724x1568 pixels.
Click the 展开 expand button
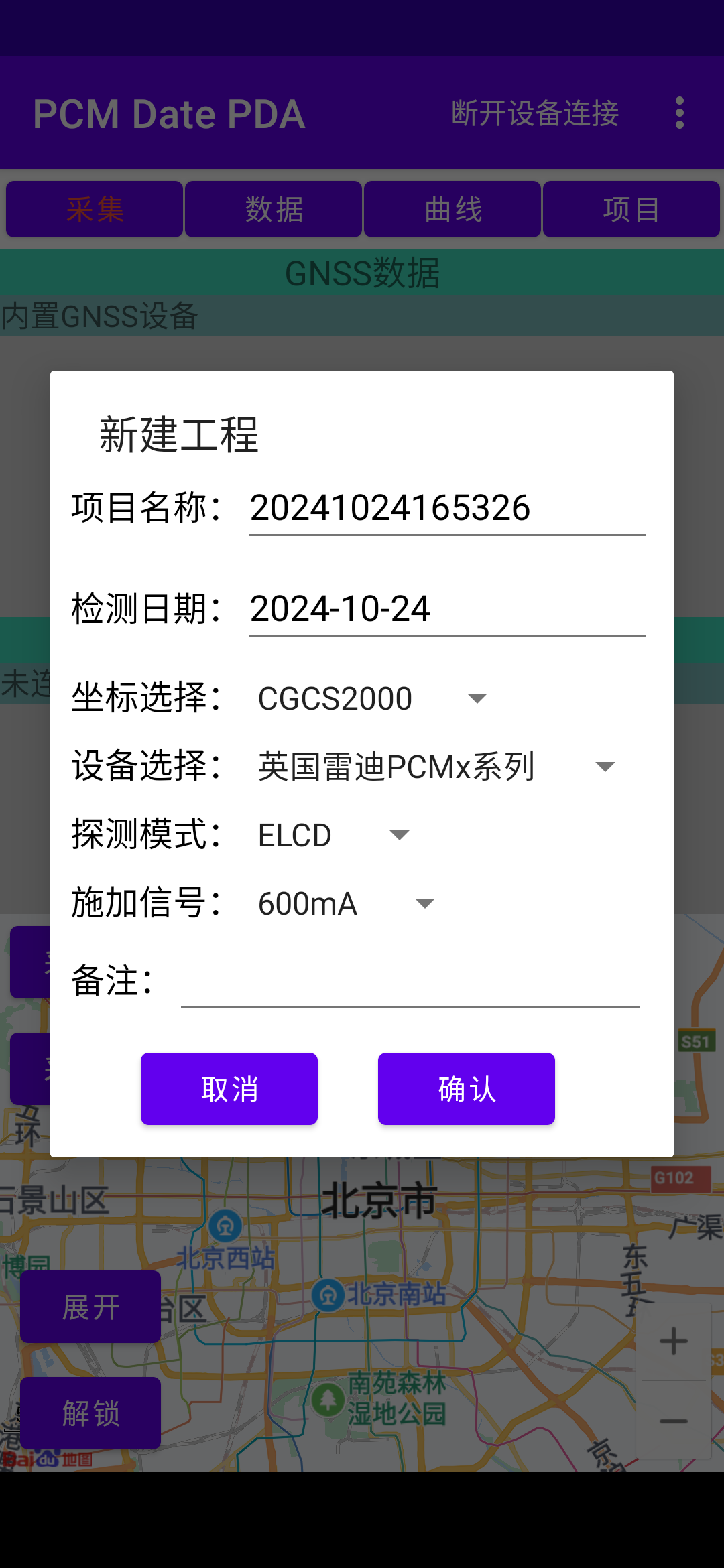[x=90, y=1306]
